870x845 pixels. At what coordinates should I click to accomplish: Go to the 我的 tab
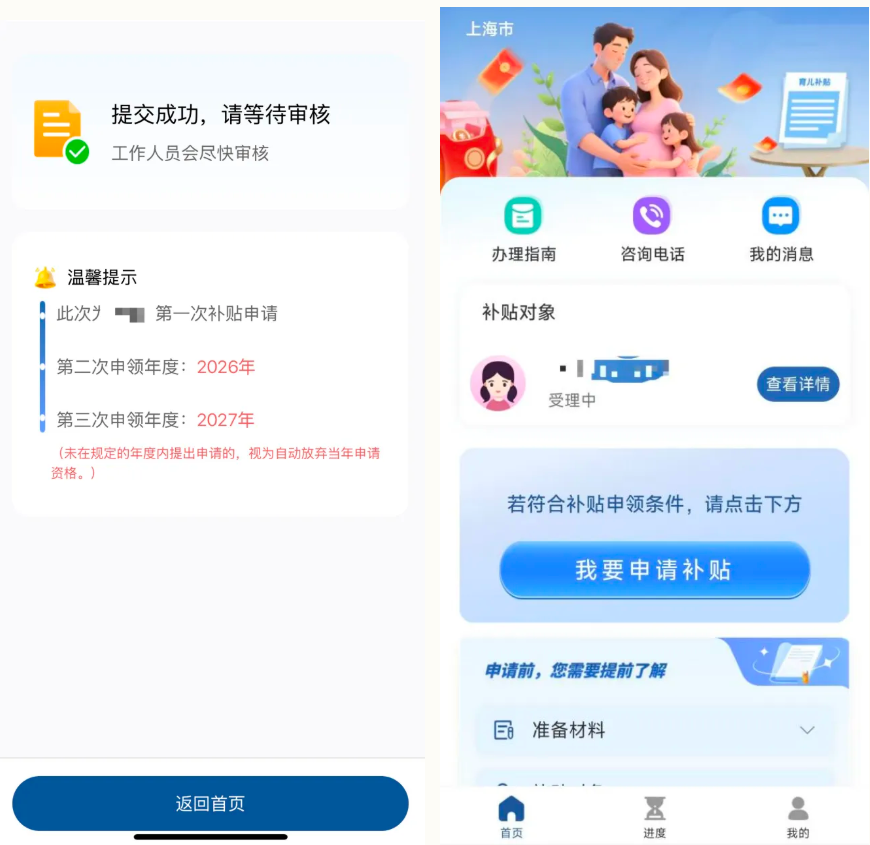point(798,816)
